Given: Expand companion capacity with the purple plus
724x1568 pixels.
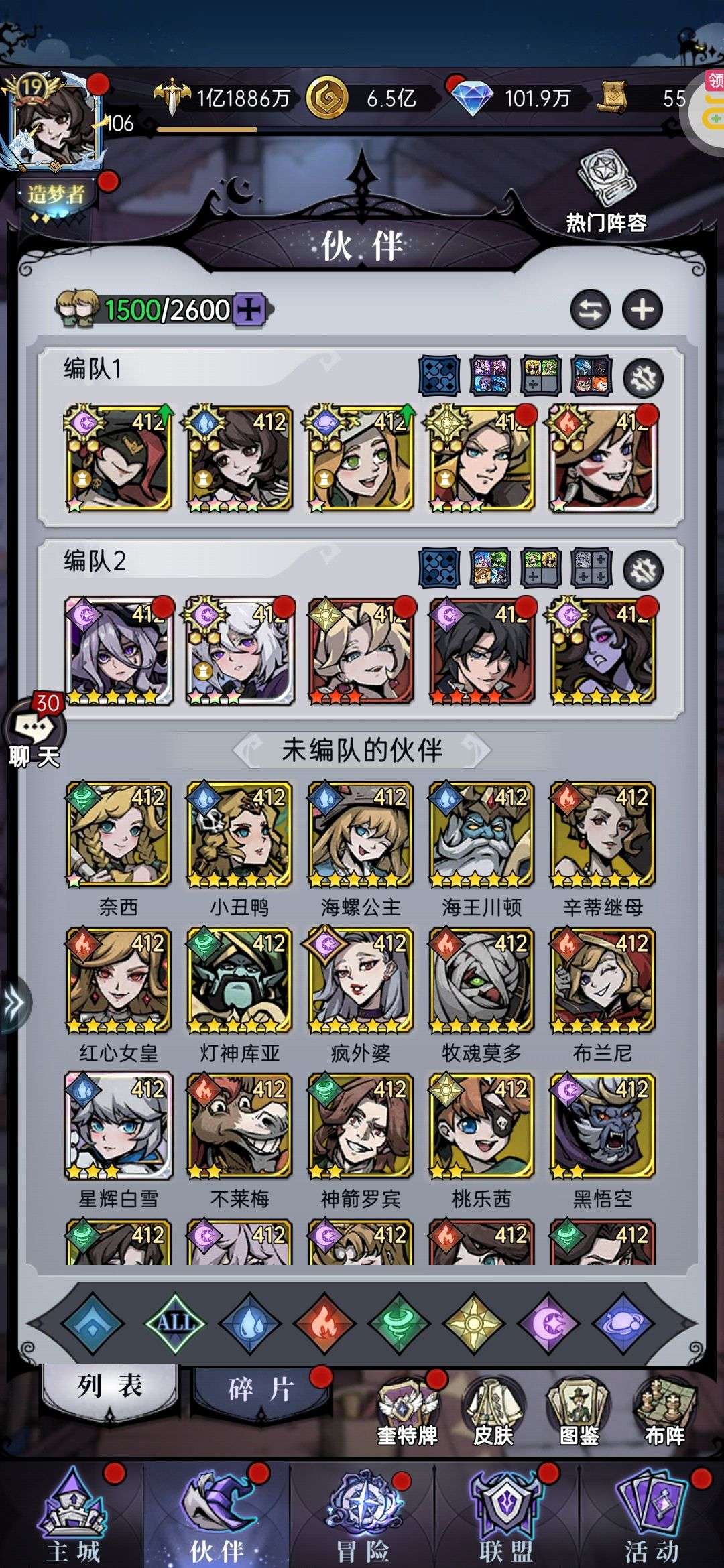Looking at the screenshot, I should coord(249,310).
